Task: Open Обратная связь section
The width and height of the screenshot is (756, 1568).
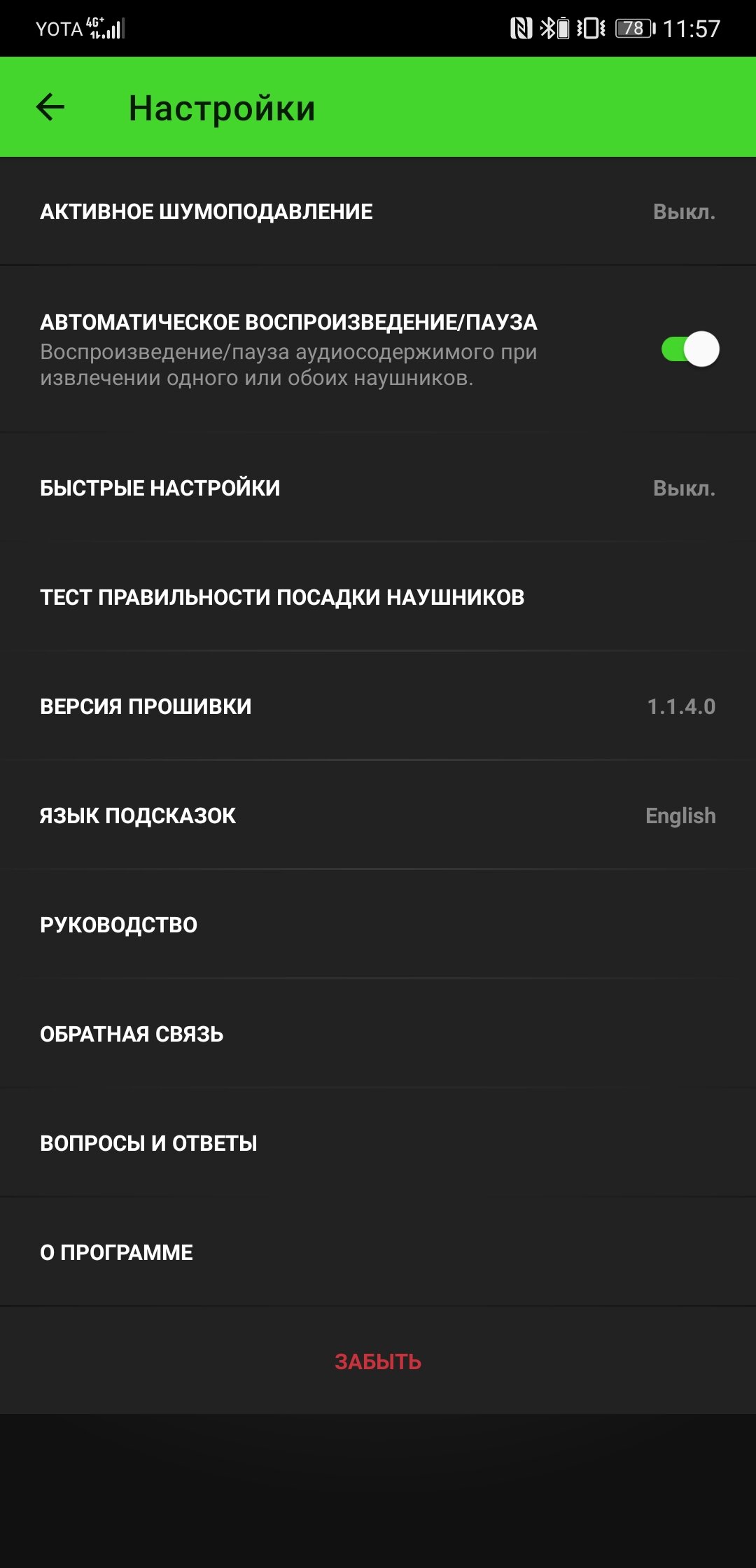Action: 378,1034
